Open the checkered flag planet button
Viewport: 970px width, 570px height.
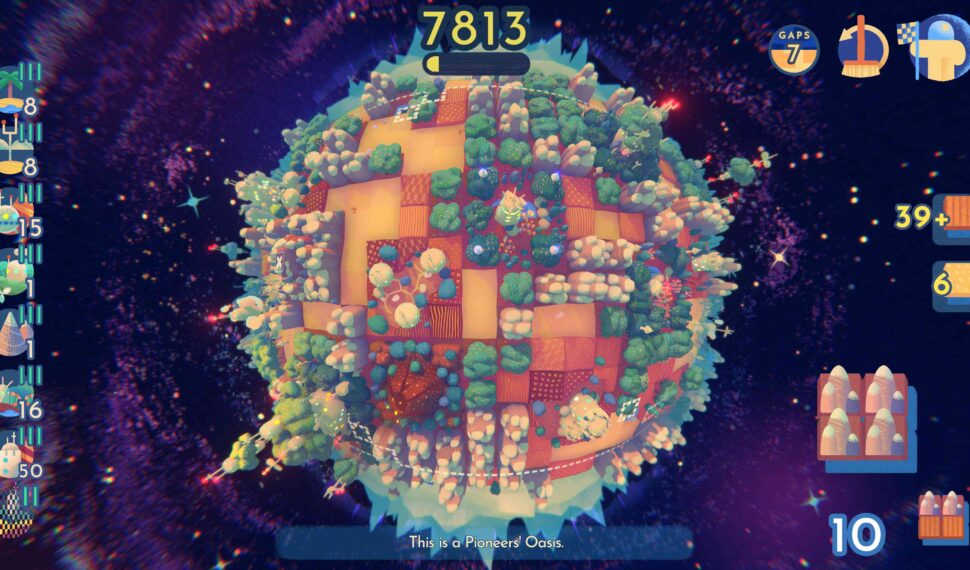941,47
